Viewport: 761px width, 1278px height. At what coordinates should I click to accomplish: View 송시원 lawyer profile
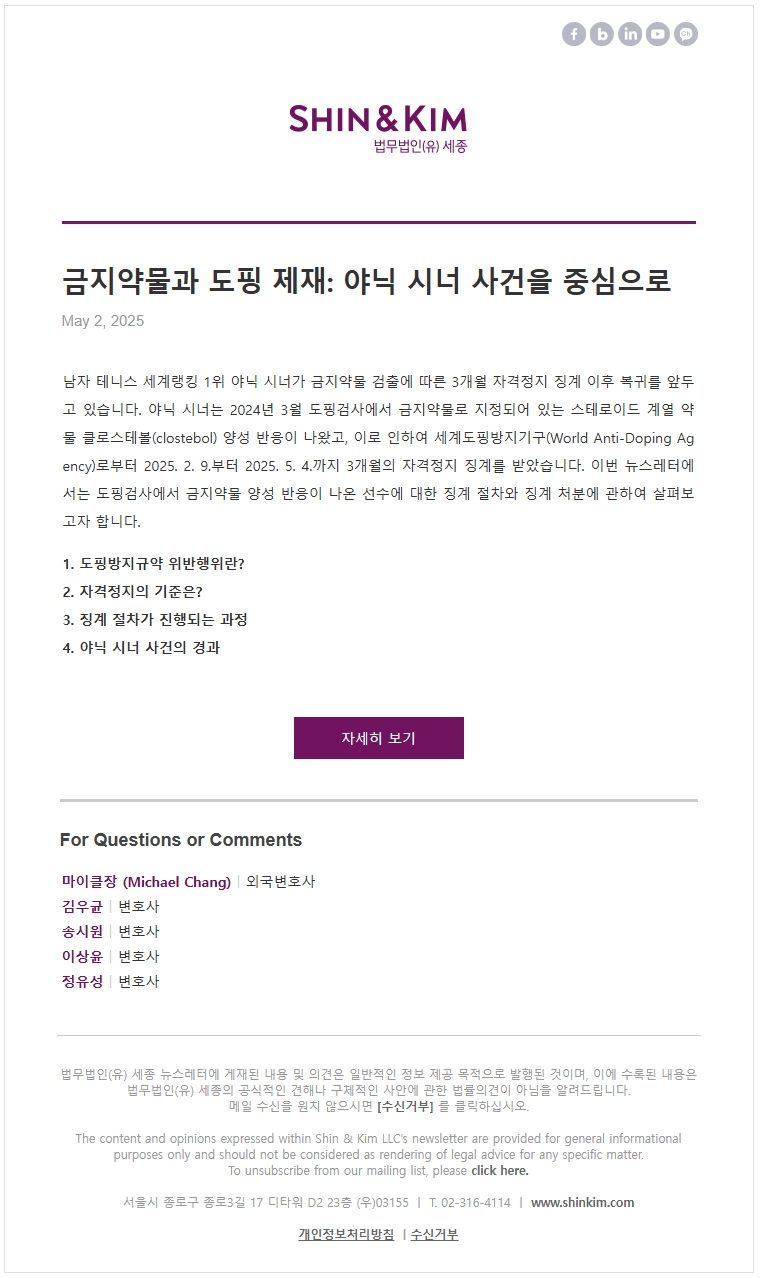tap(82, 932)
